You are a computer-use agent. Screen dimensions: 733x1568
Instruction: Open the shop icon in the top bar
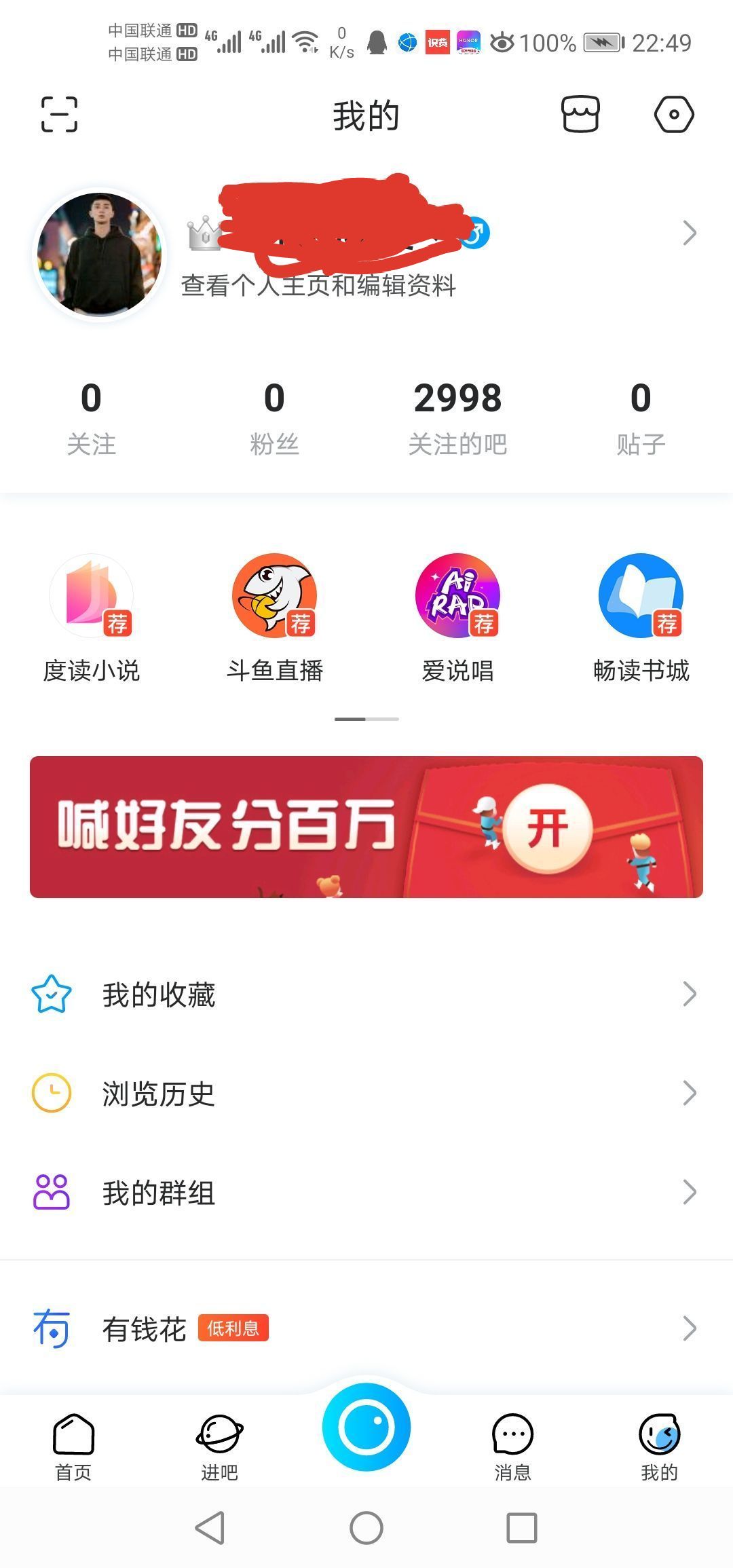pyautogui.click(x=580, y=114)
